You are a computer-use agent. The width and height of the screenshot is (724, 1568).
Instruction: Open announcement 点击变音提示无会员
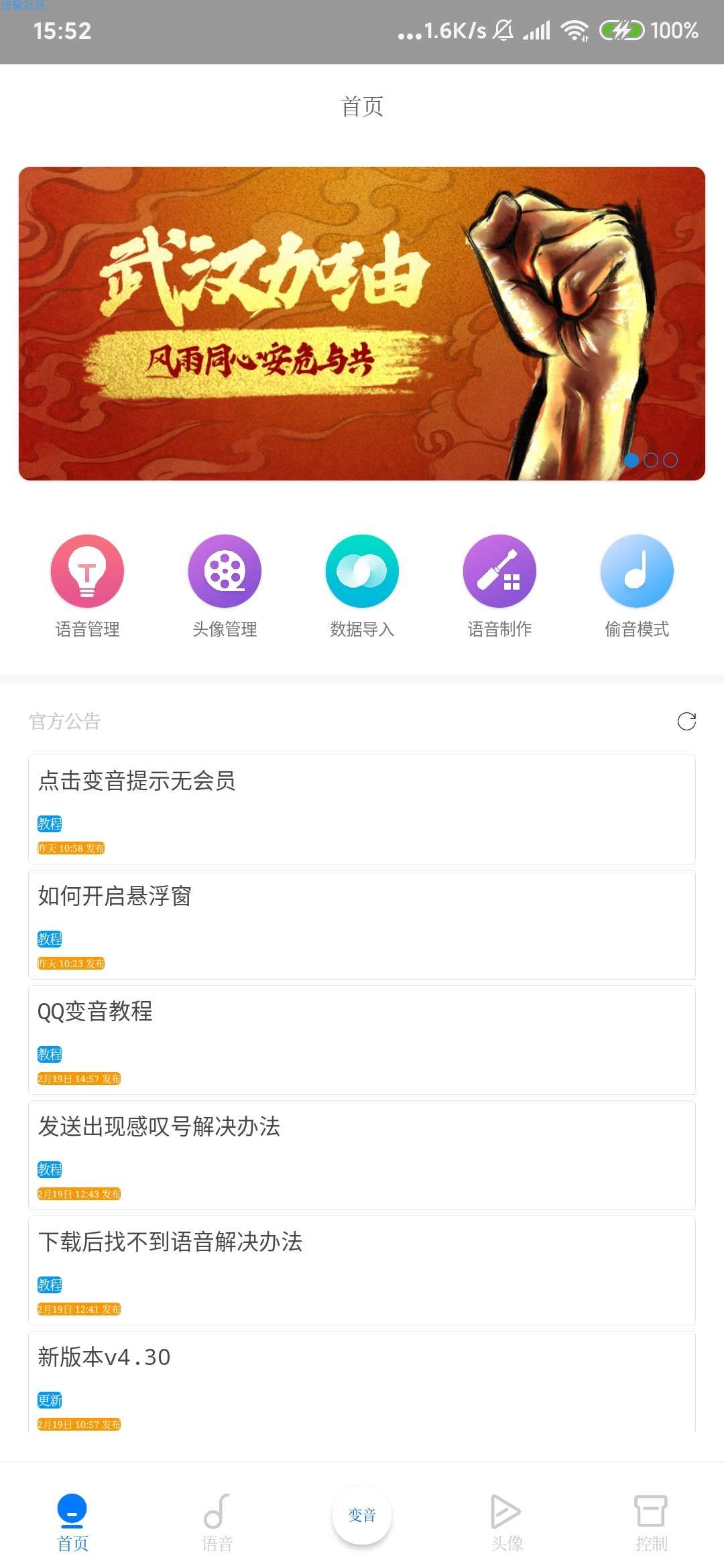click(x=362, y=809)
